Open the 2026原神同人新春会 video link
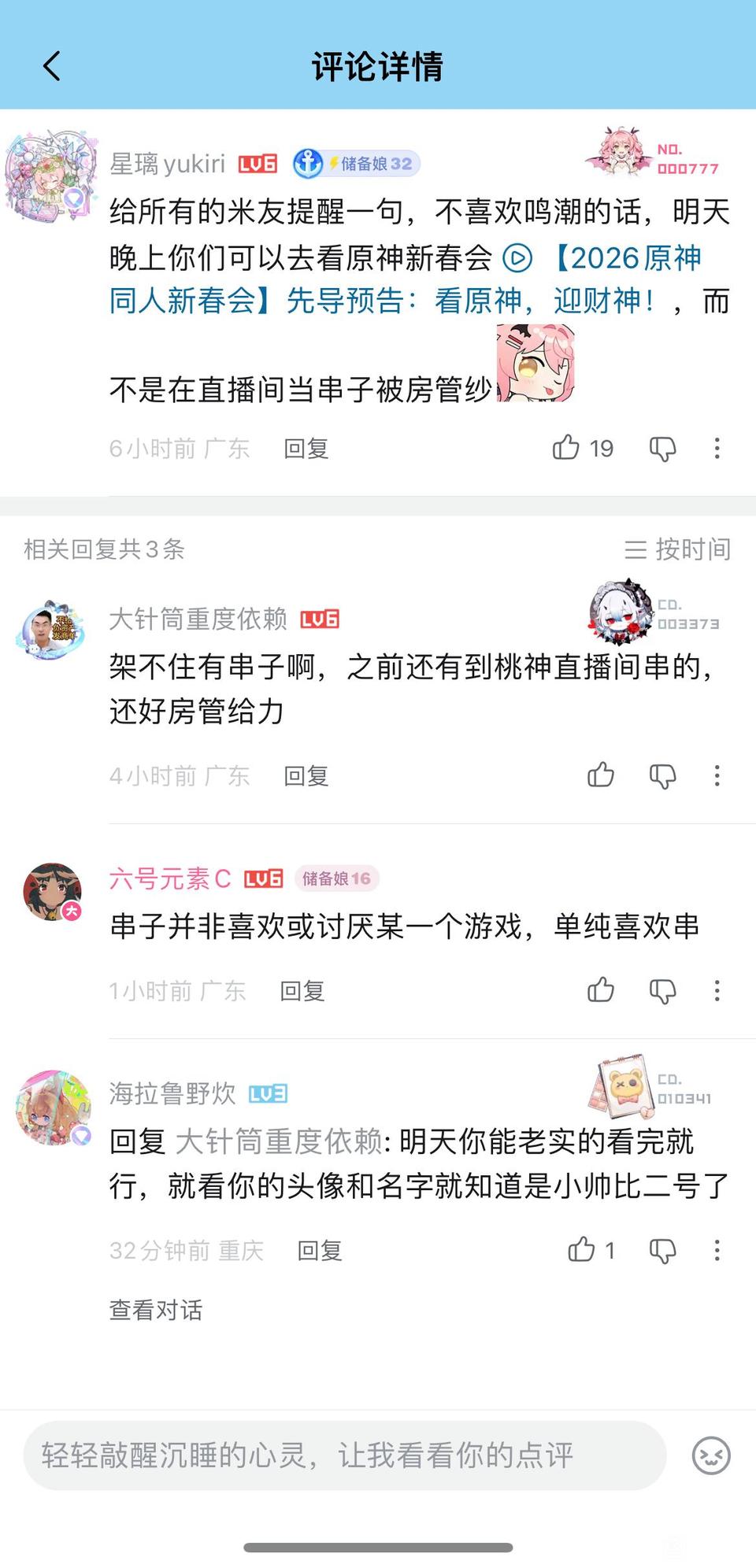The image size is (756, 1568). pos(405,279)
